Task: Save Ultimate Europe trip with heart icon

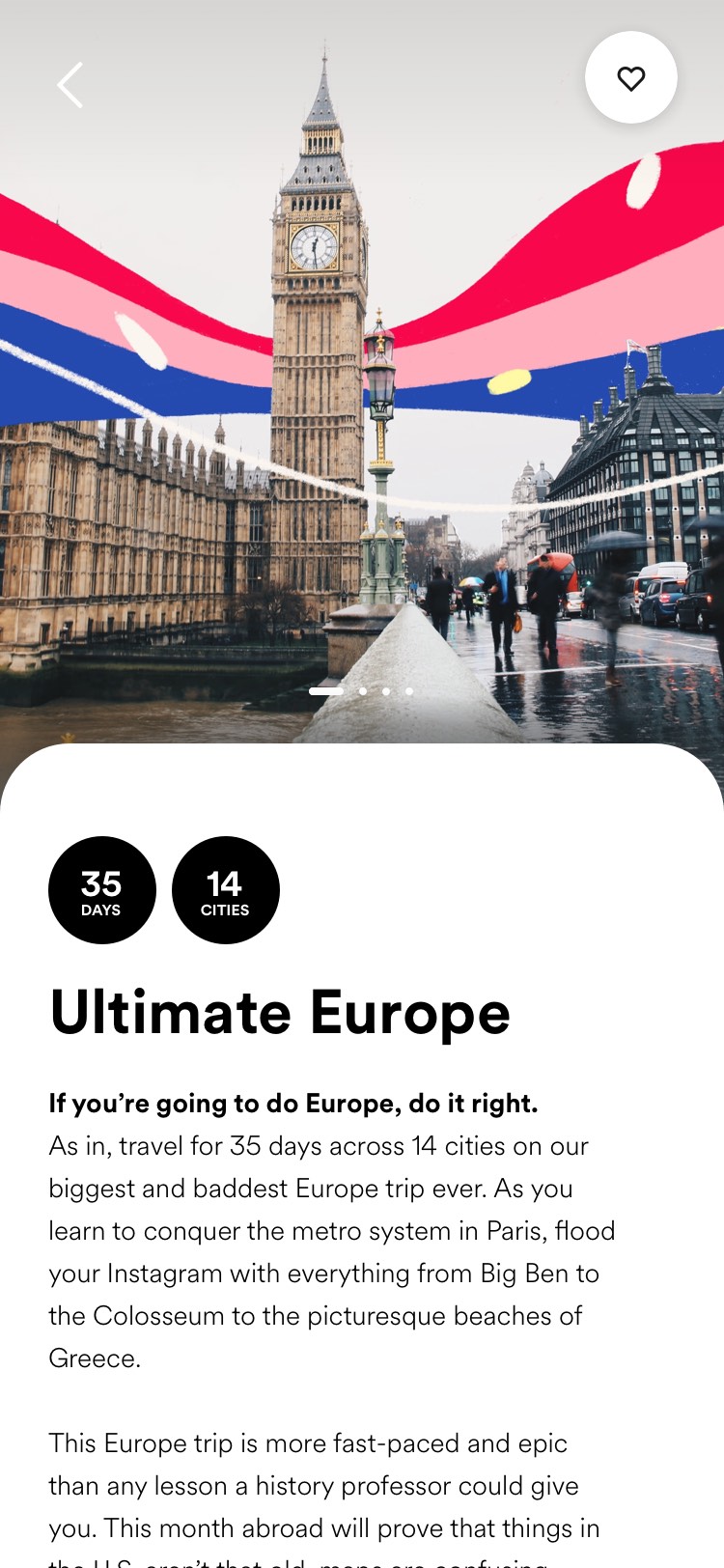Action: [630, 78]
